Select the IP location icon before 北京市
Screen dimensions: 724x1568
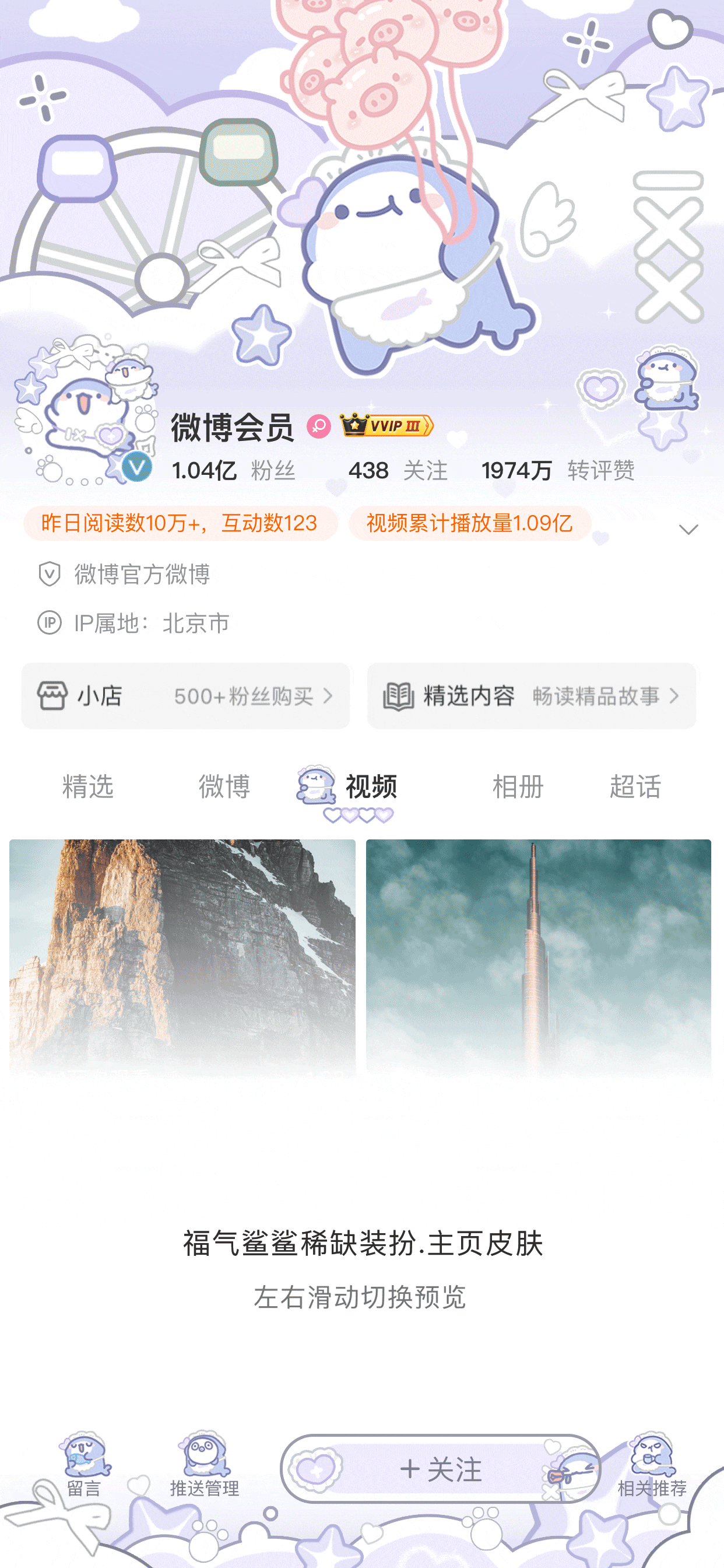pyautogui.click(x=51, y=622)
